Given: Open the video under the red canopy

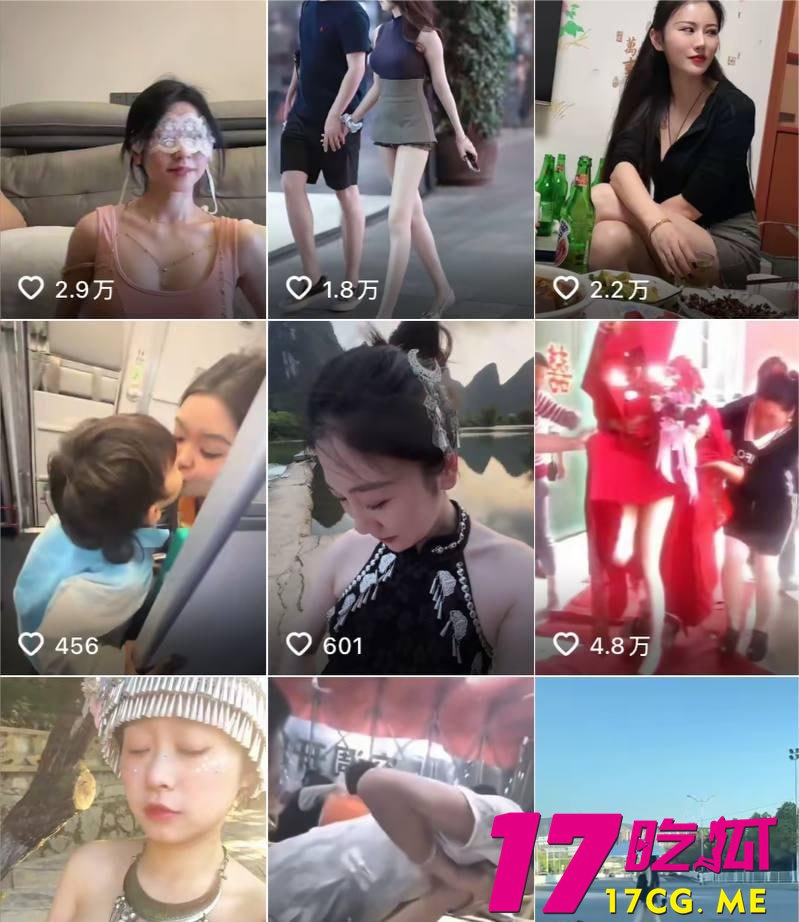Looking at the screenshot, I should click(400, 799).
